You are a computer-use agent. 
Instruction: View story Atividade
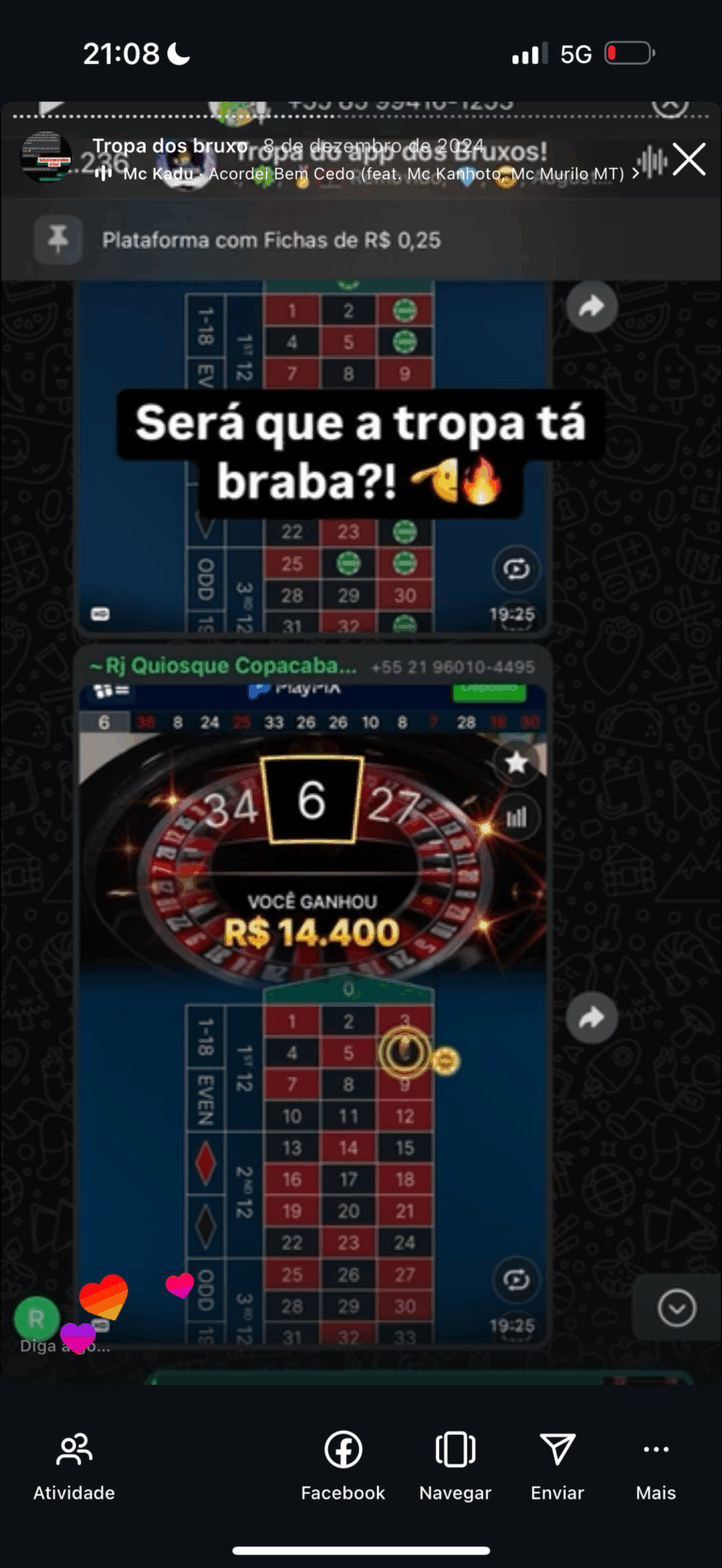pyautogui.click(x=74, y=1466)
